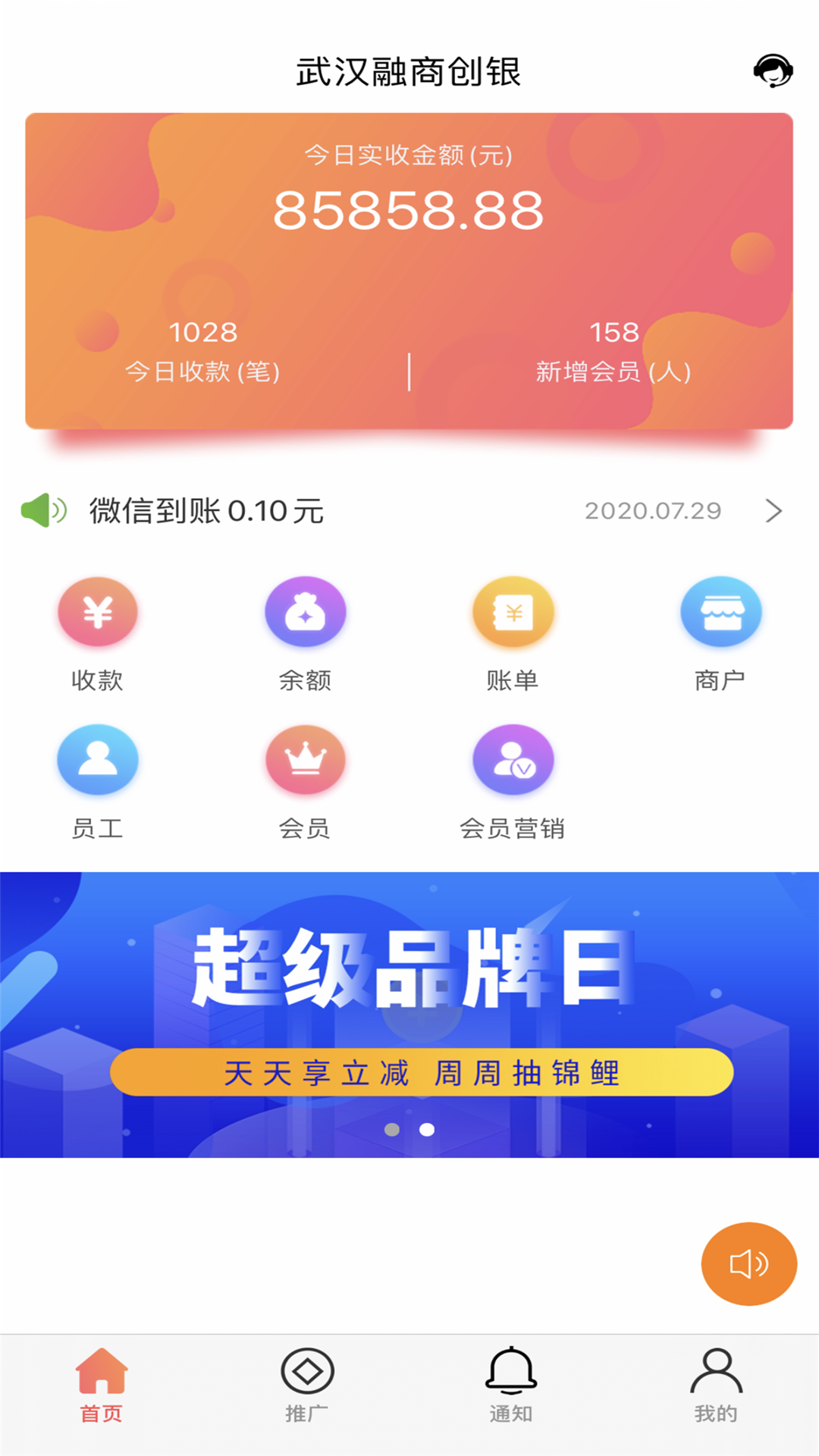Open customer service headset icon
This screenshot has height=1456, width=819.
(x=773, y=71)
